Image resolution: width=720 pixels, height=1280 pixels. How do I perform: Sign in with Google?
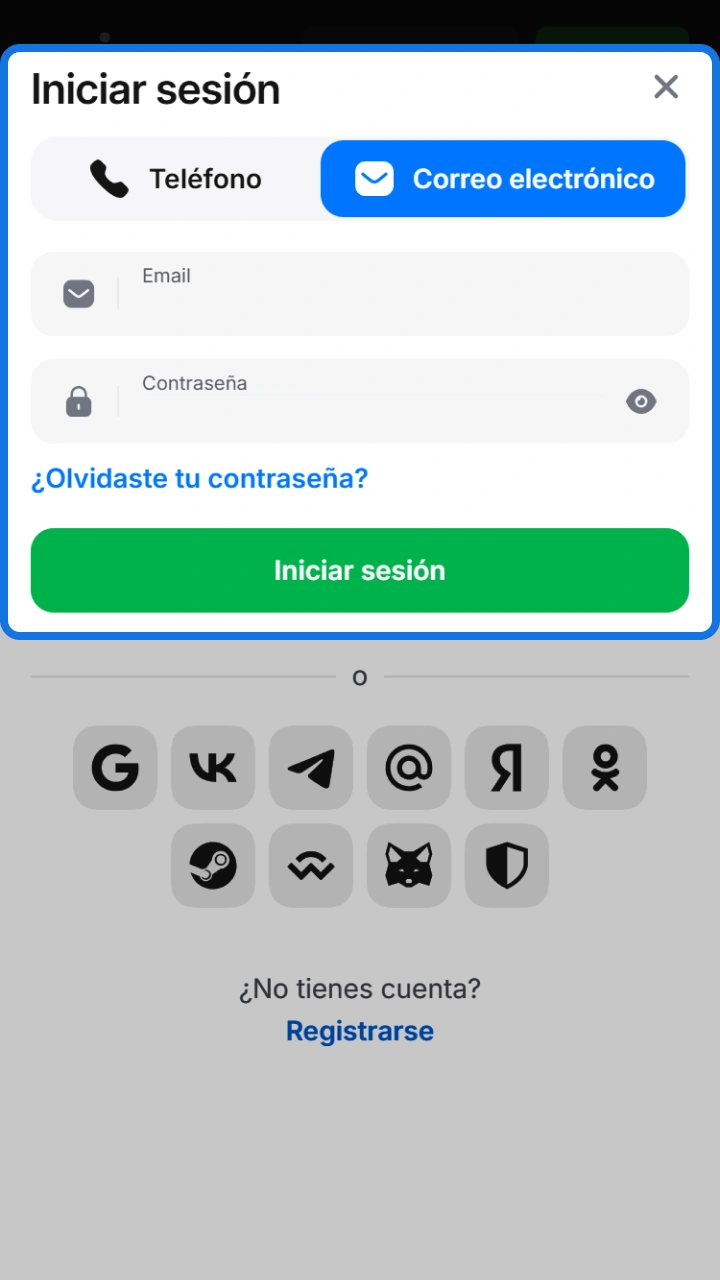115,768
